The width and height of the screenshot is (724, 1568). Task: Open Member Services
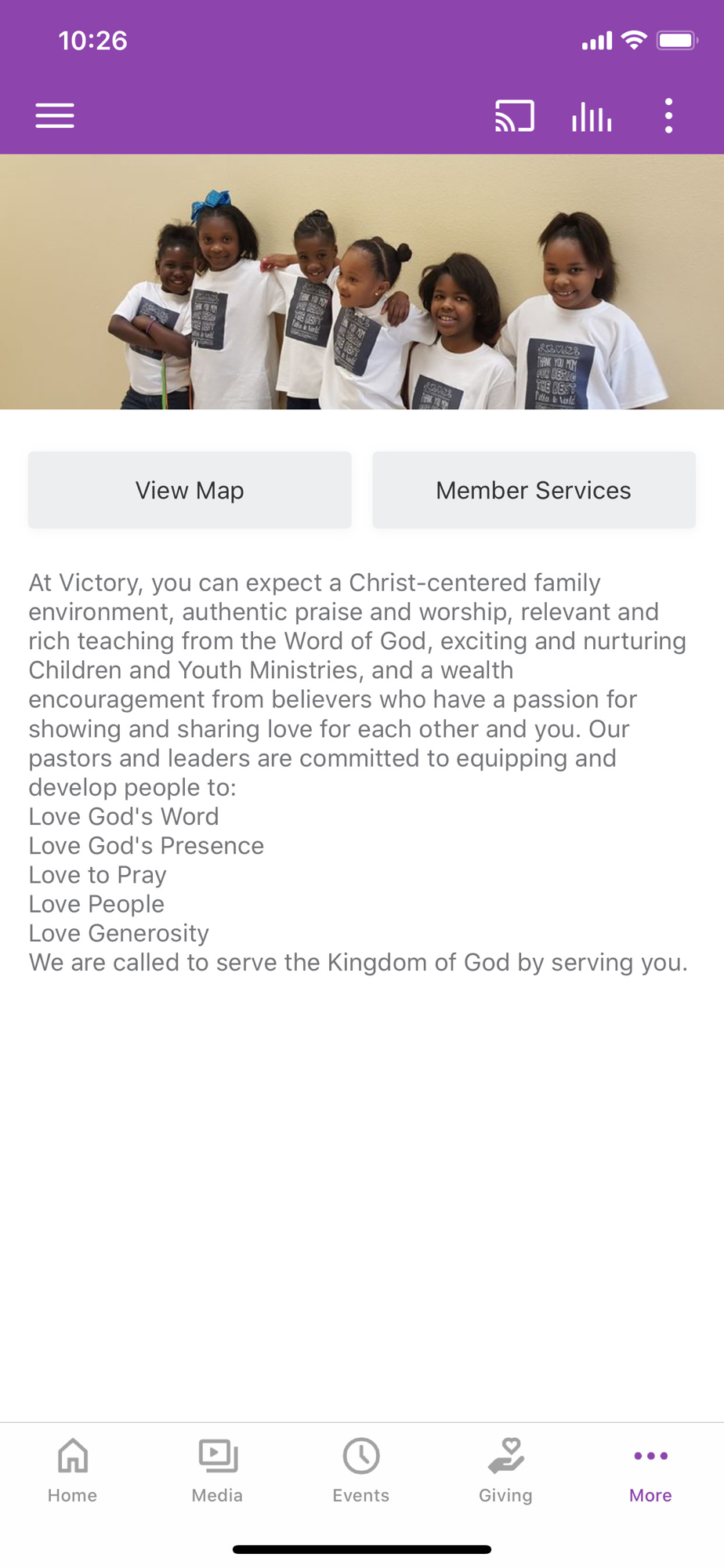coord(534,490)
